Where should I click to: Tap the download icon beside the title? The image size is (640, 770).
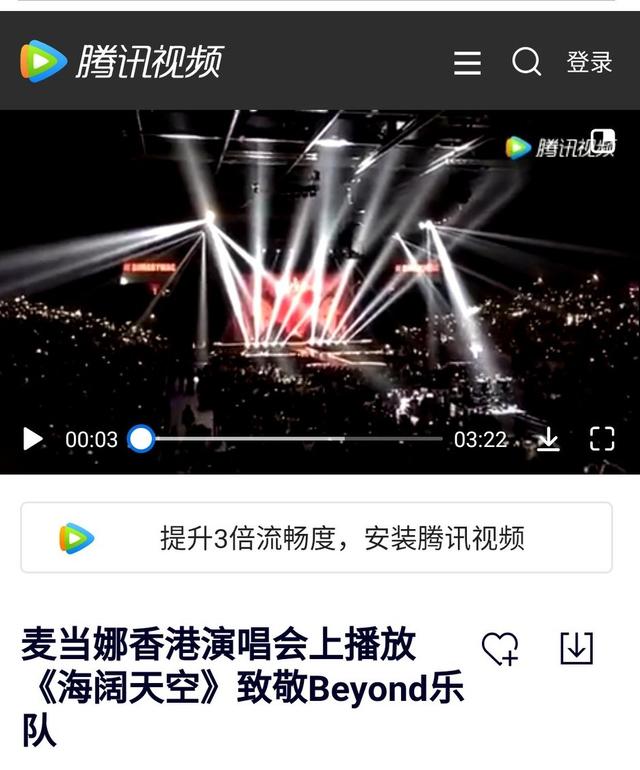(576, 648)
